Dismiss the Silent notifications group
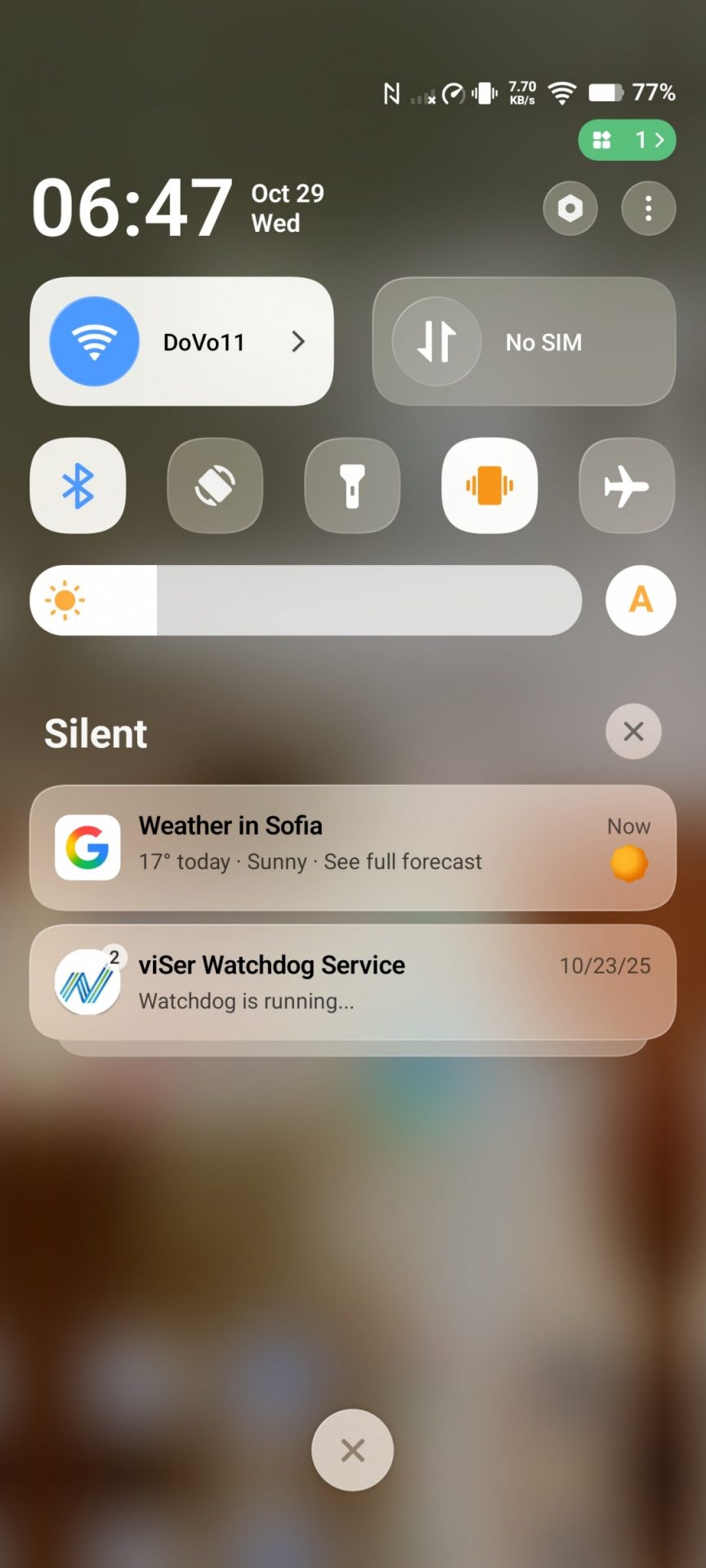 pos(633,732)
